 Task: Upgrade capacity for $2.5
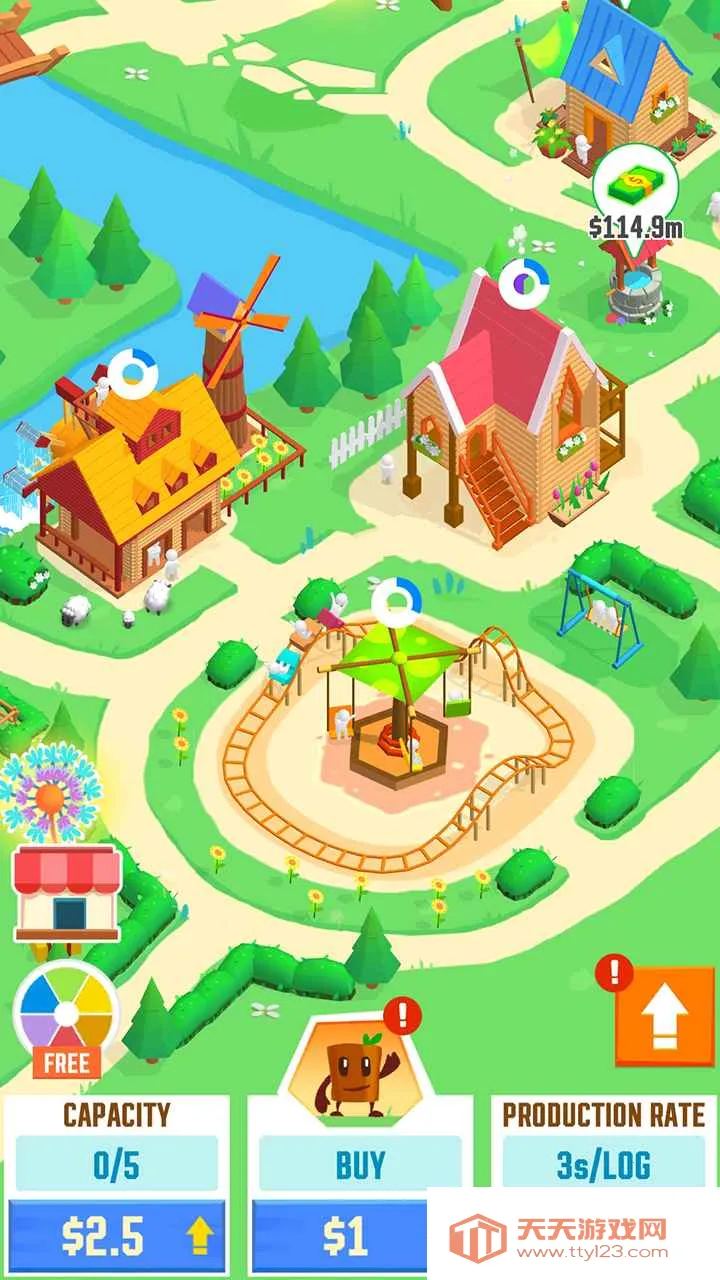pyautogui.click(x=116, y=1236)
